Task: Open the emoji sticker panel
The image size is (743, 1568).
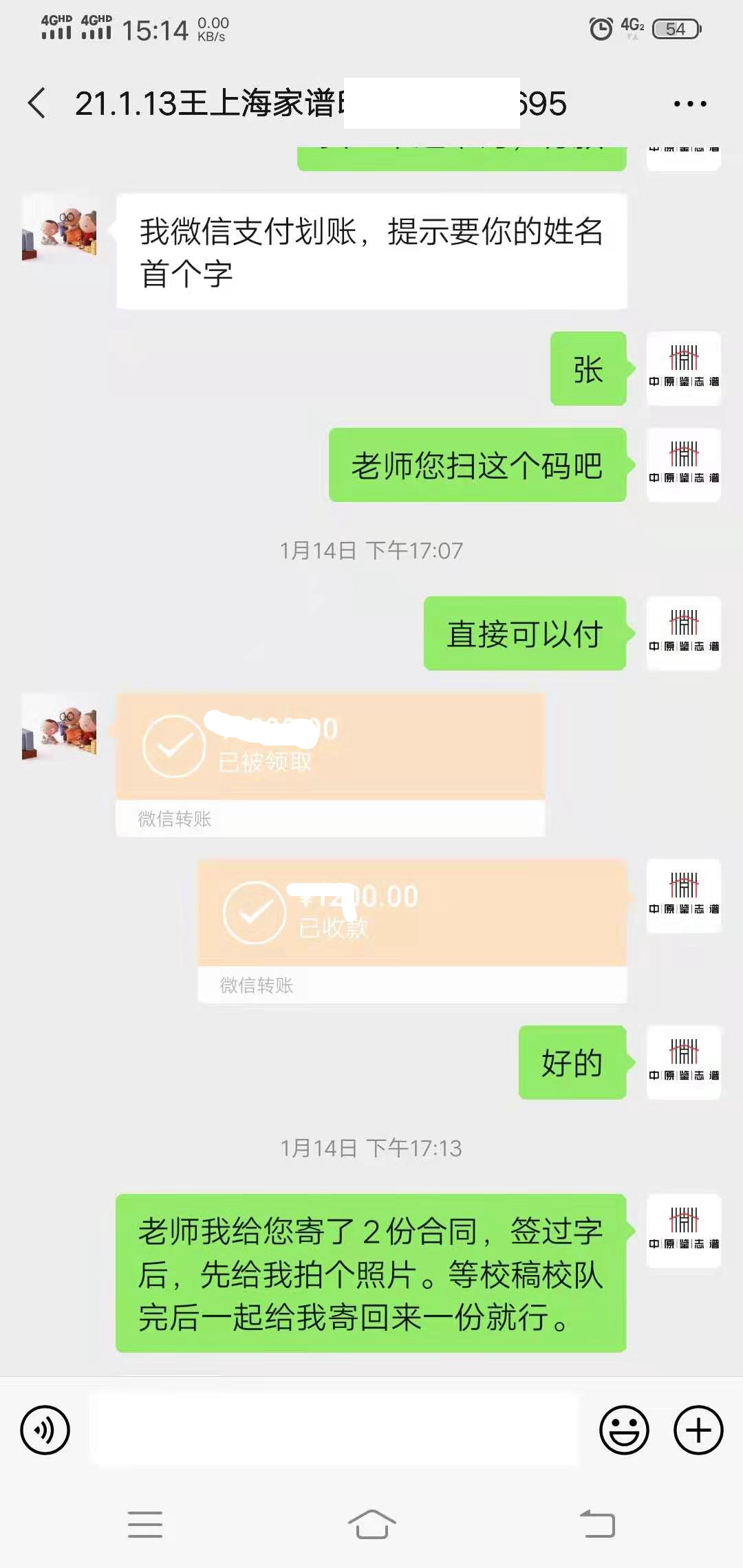Action: 624,1430
